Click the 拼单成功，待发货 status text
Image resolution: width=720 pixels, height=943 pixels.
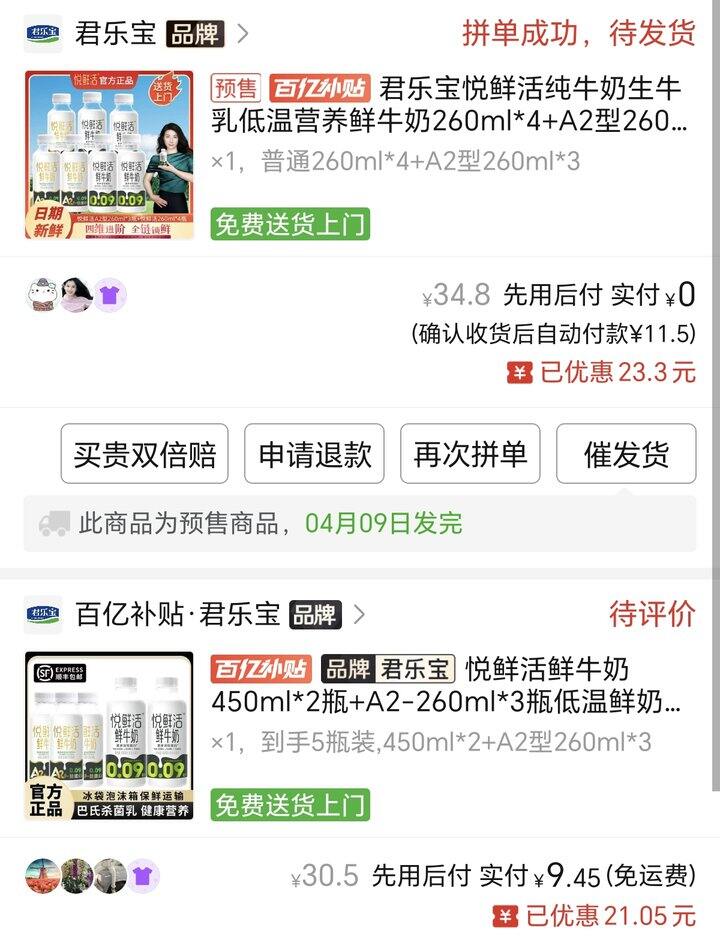point(580,29)
